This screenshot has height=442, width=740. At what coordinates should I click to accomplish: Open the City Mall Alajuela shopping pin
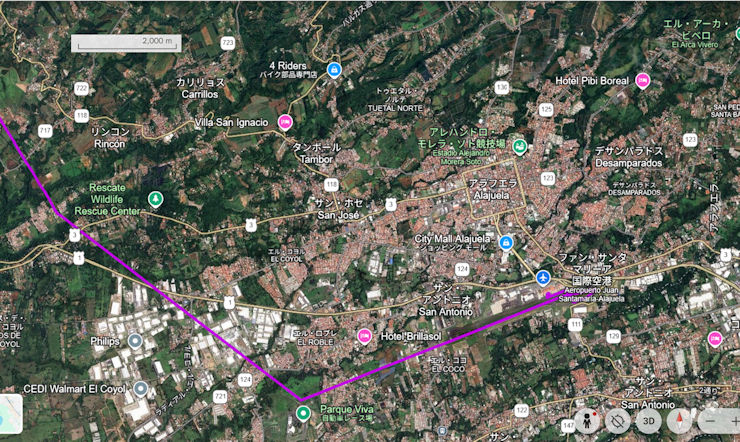point(506,242)
